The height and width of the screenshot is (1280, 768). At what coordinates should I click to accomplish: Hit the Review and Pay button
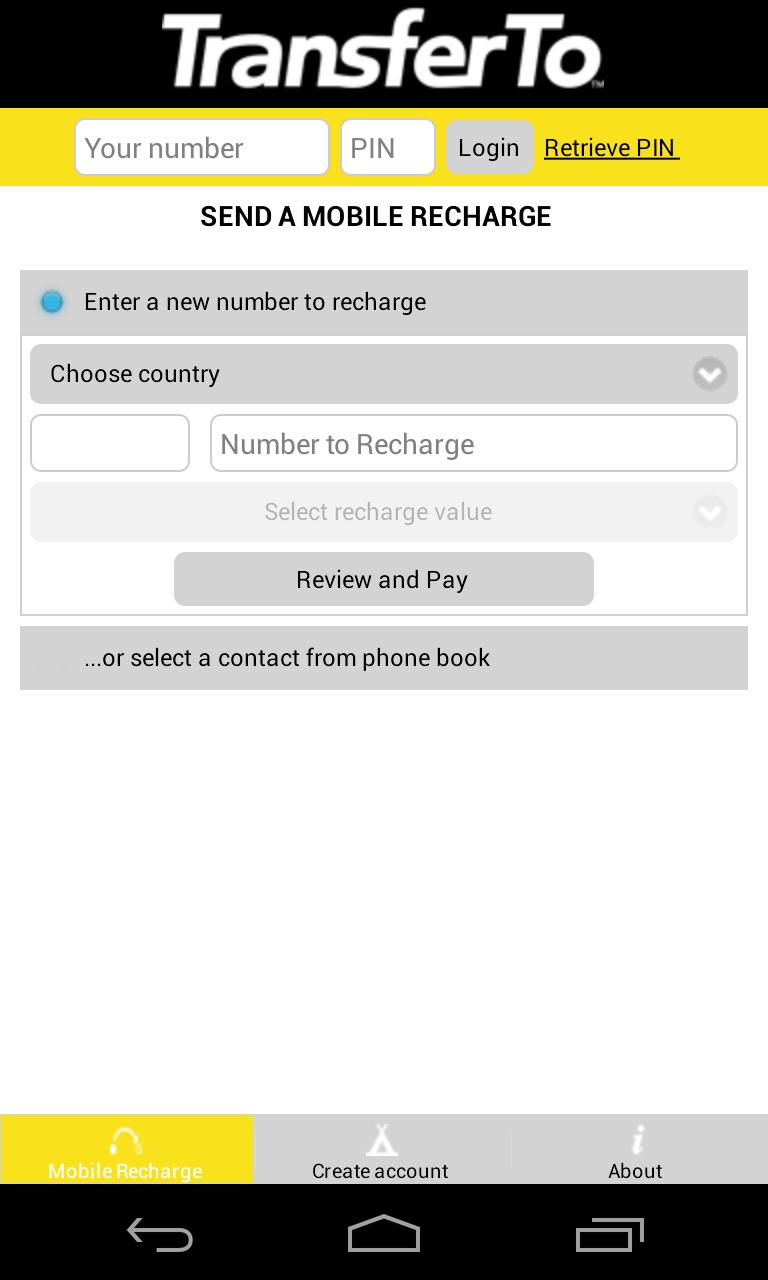pyautogui.click(x=383, y=579)
